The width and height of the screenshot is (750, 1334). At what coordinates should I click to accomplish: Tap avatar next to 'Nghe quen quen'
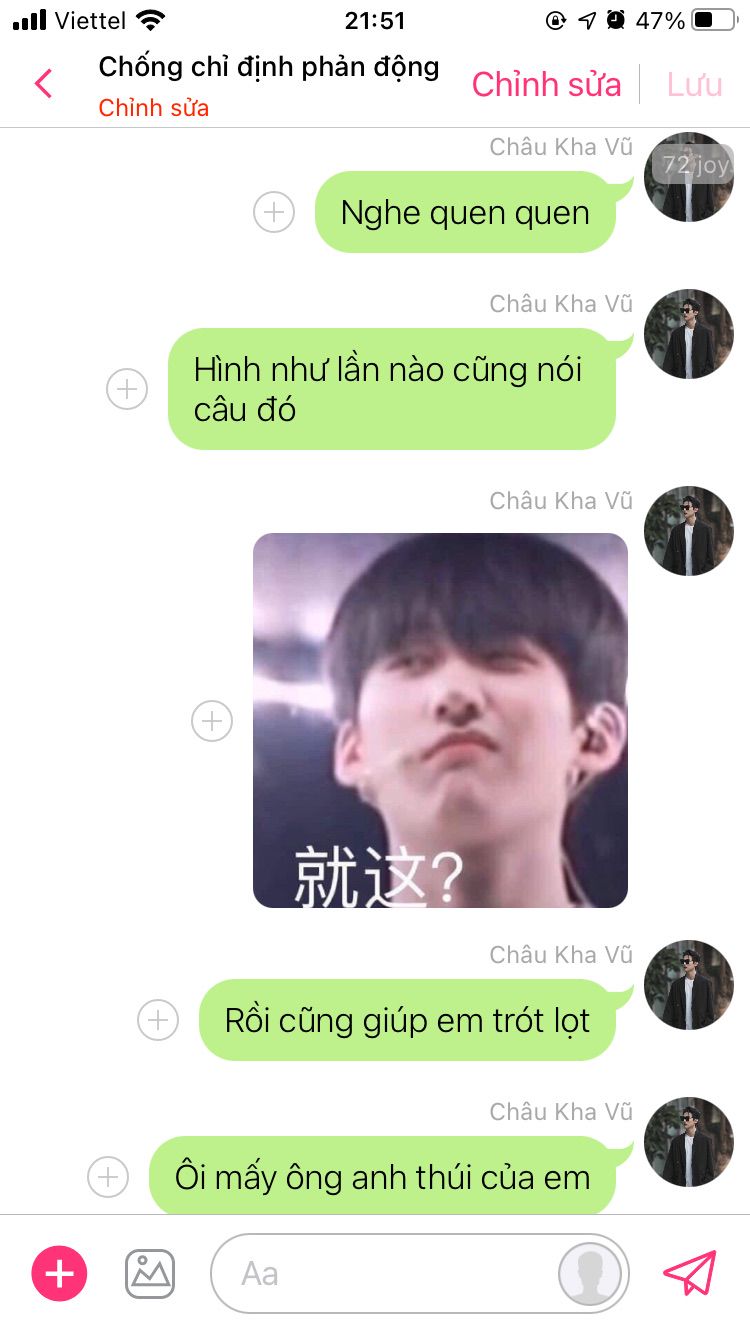click(688, 178)
